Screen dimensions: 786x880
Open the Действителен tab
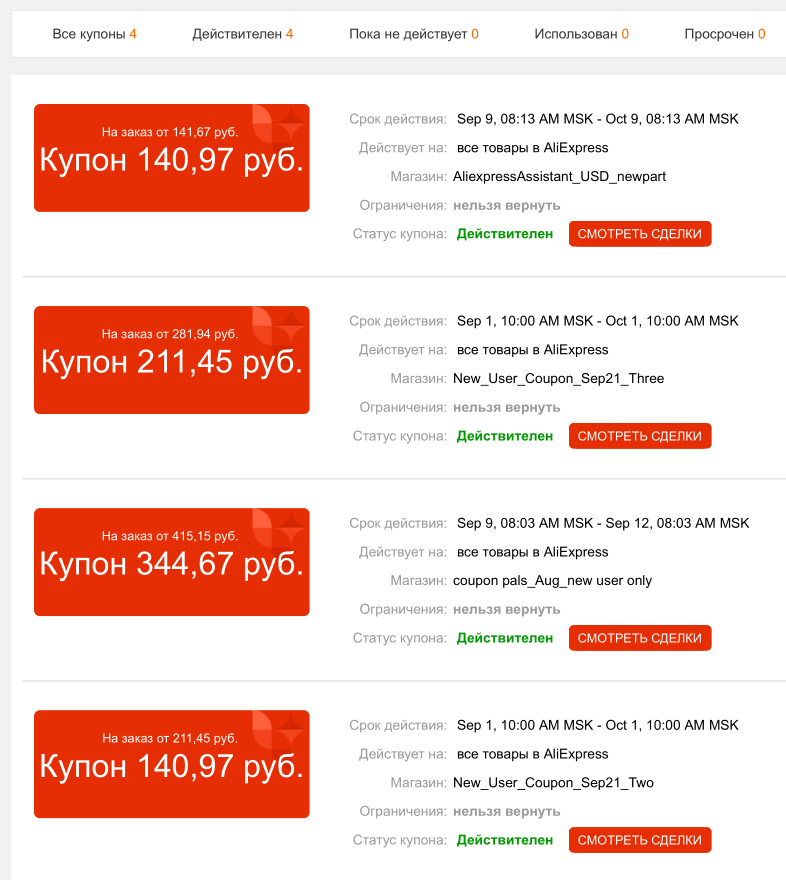click(242, 34)
